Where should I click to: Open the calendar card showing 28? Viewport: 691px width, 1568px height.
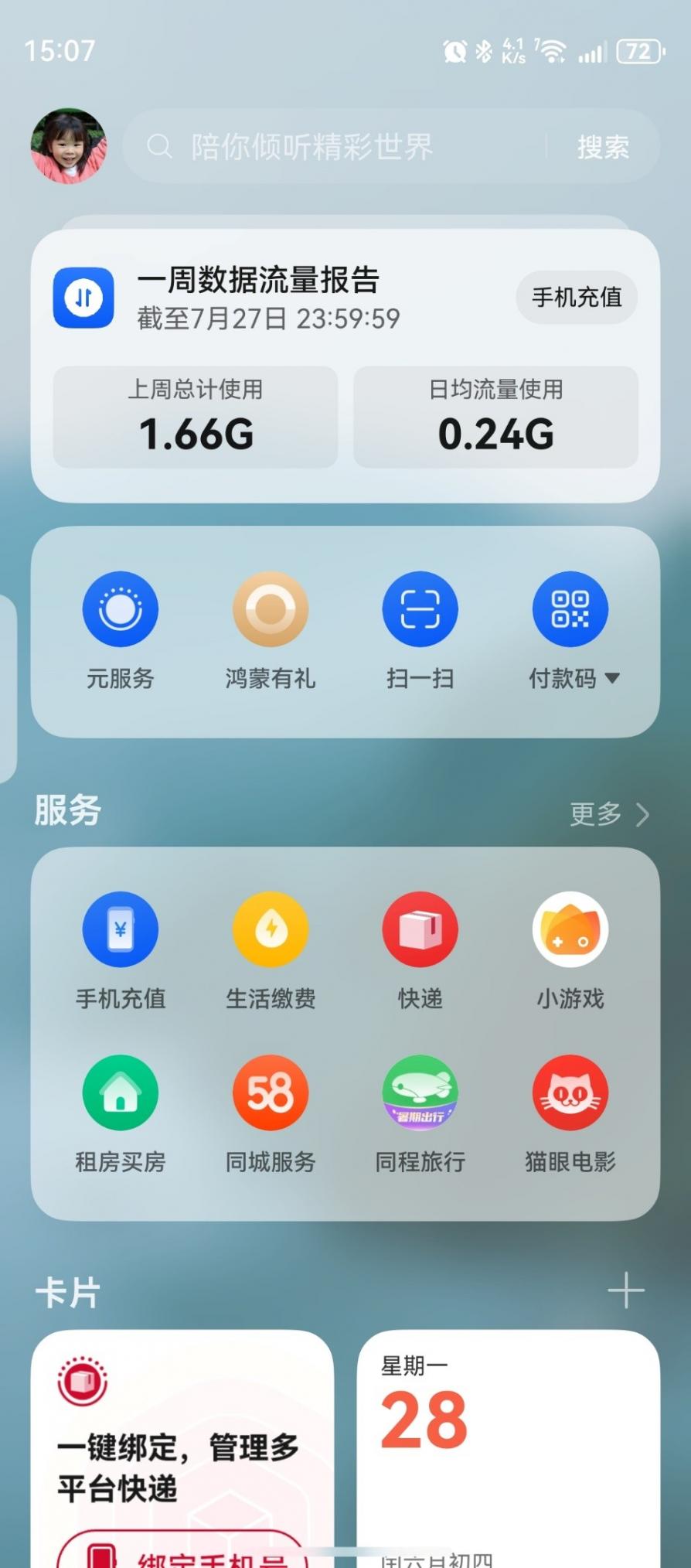click(x=508, y=1446)
